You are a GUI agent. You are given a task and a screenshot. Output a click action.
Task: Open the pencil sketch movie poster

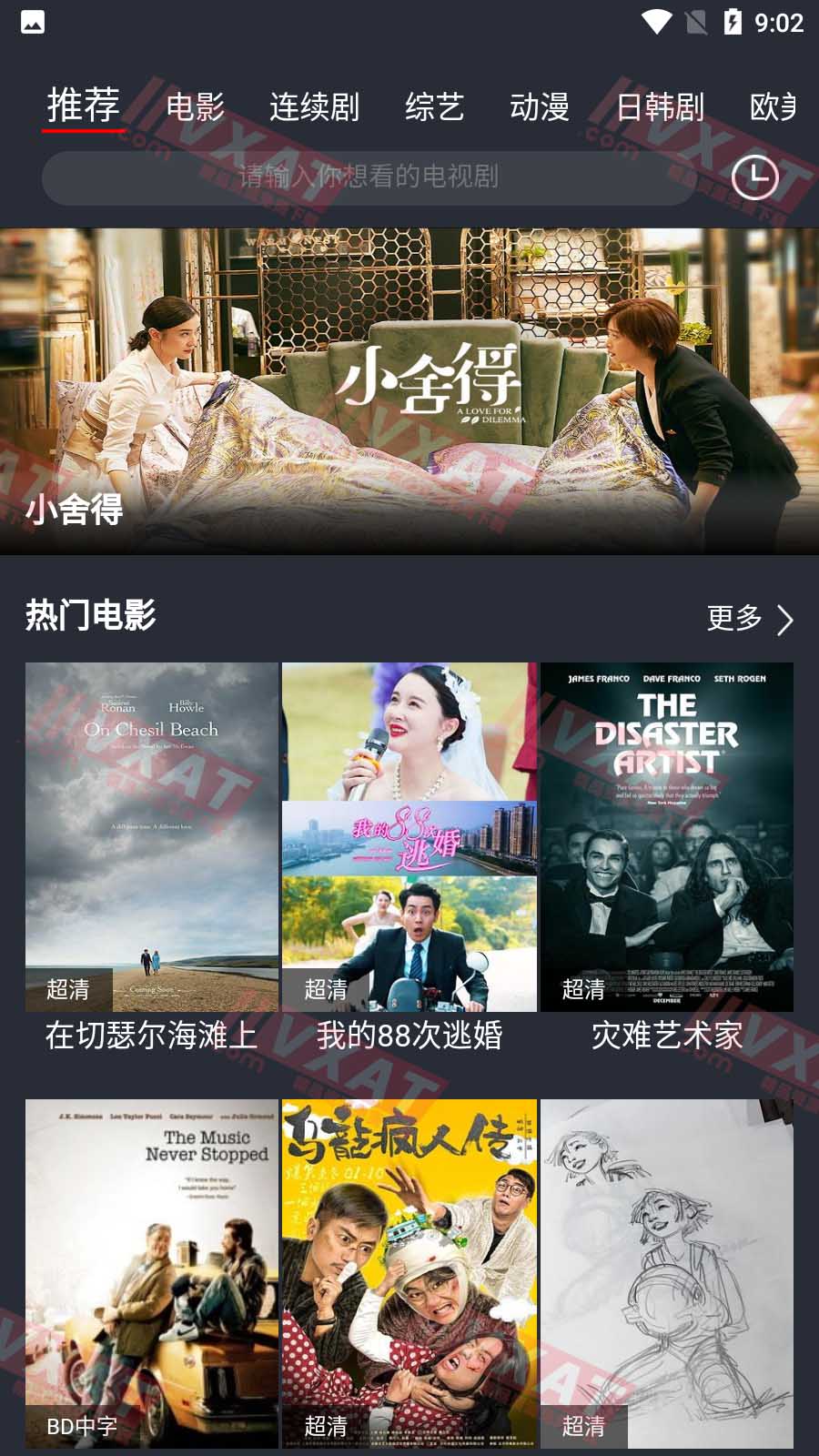point(667,1273)
